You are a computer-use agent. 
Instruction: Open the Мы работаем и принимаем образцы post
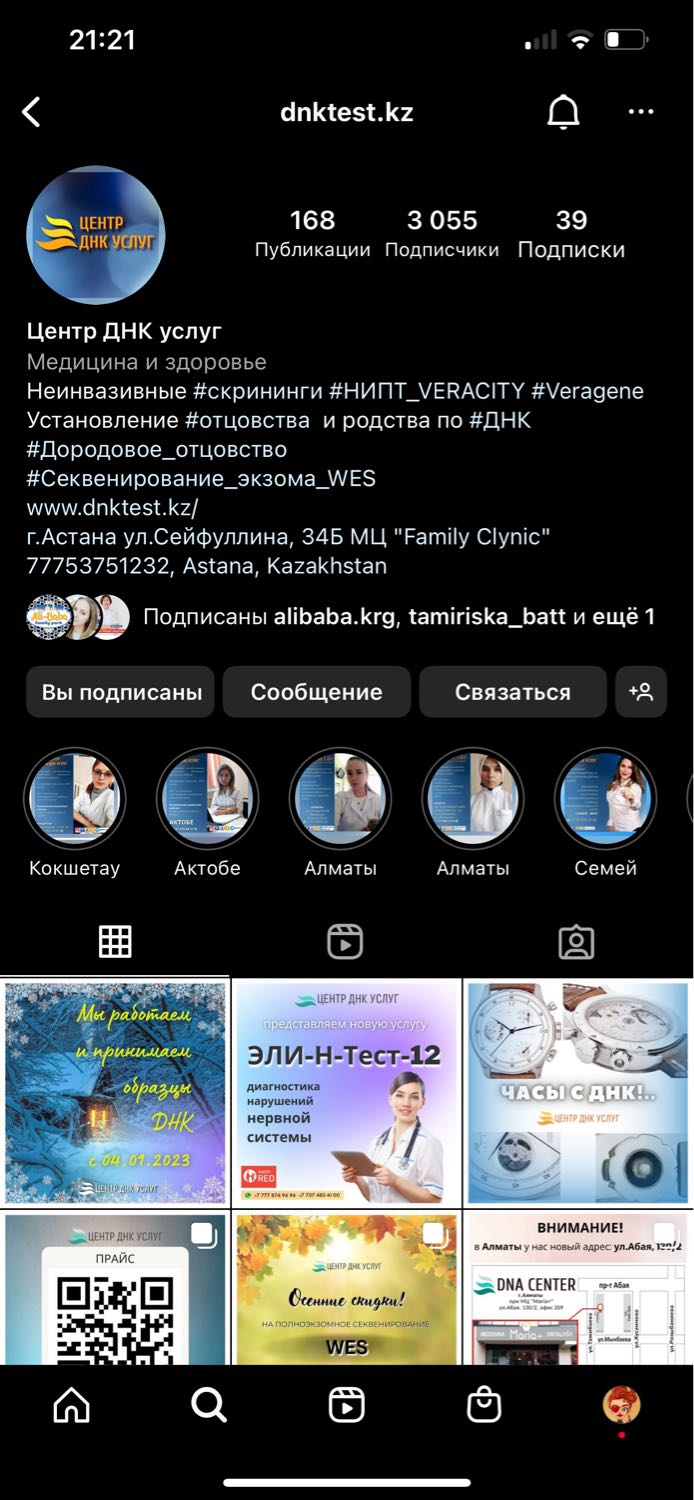coord(114,1093)
